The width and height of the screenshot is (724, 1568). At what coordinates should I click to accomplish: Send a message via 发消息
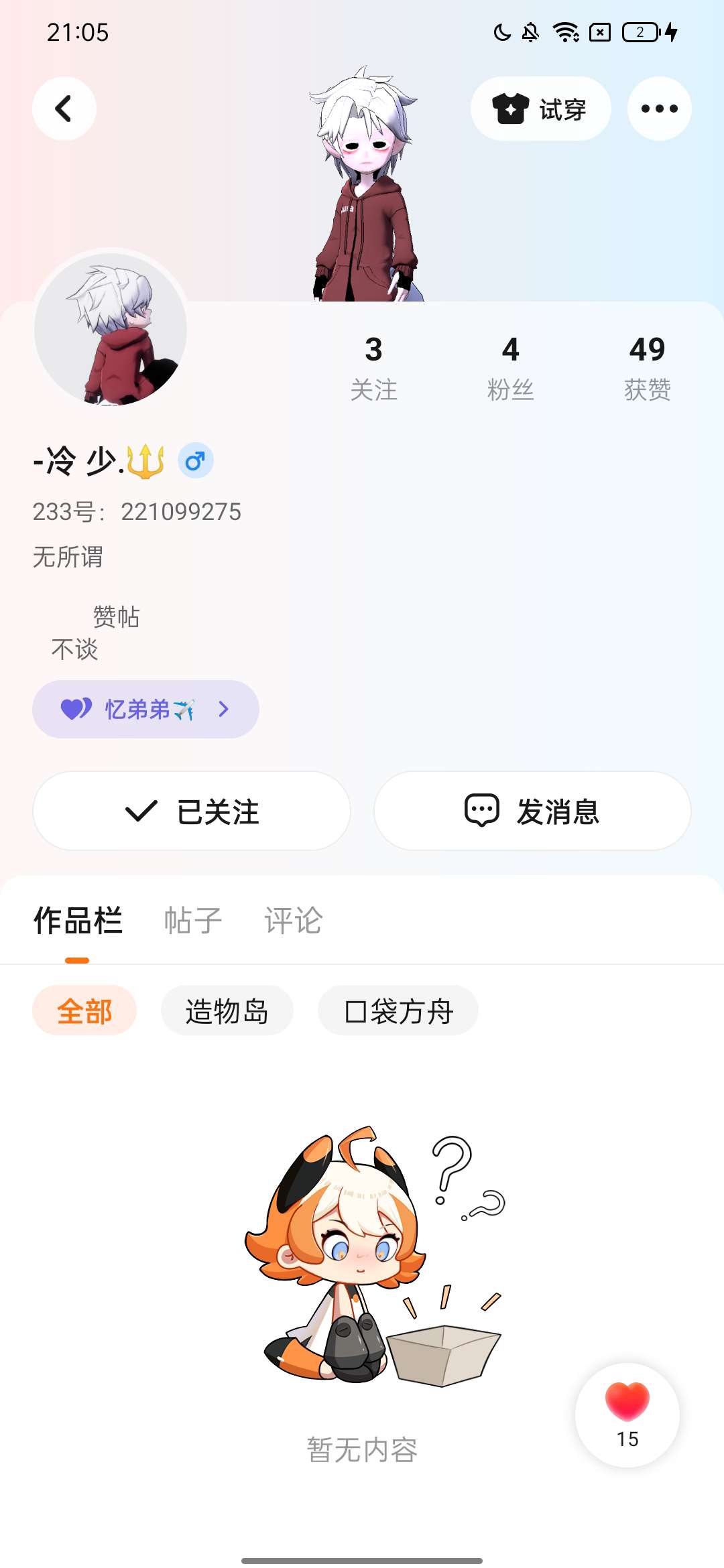[x=532, y=811]
